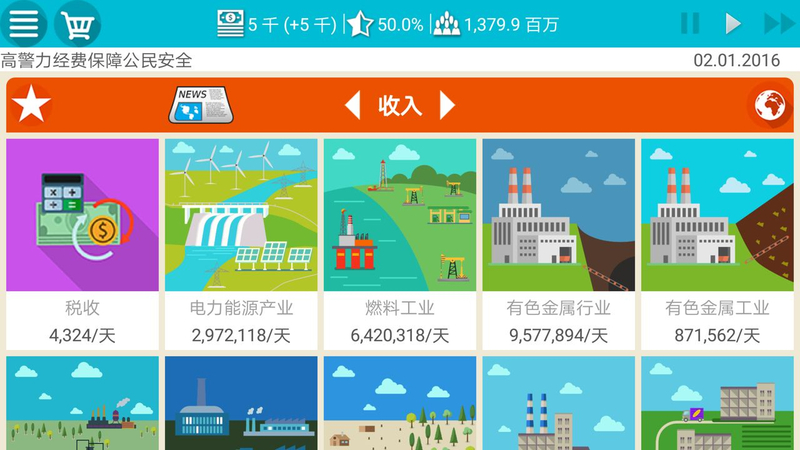This screenshot has height=450, width=800.
Task: Fast forward the game speed
Action: pyautogui.click(x=778, y=23)
